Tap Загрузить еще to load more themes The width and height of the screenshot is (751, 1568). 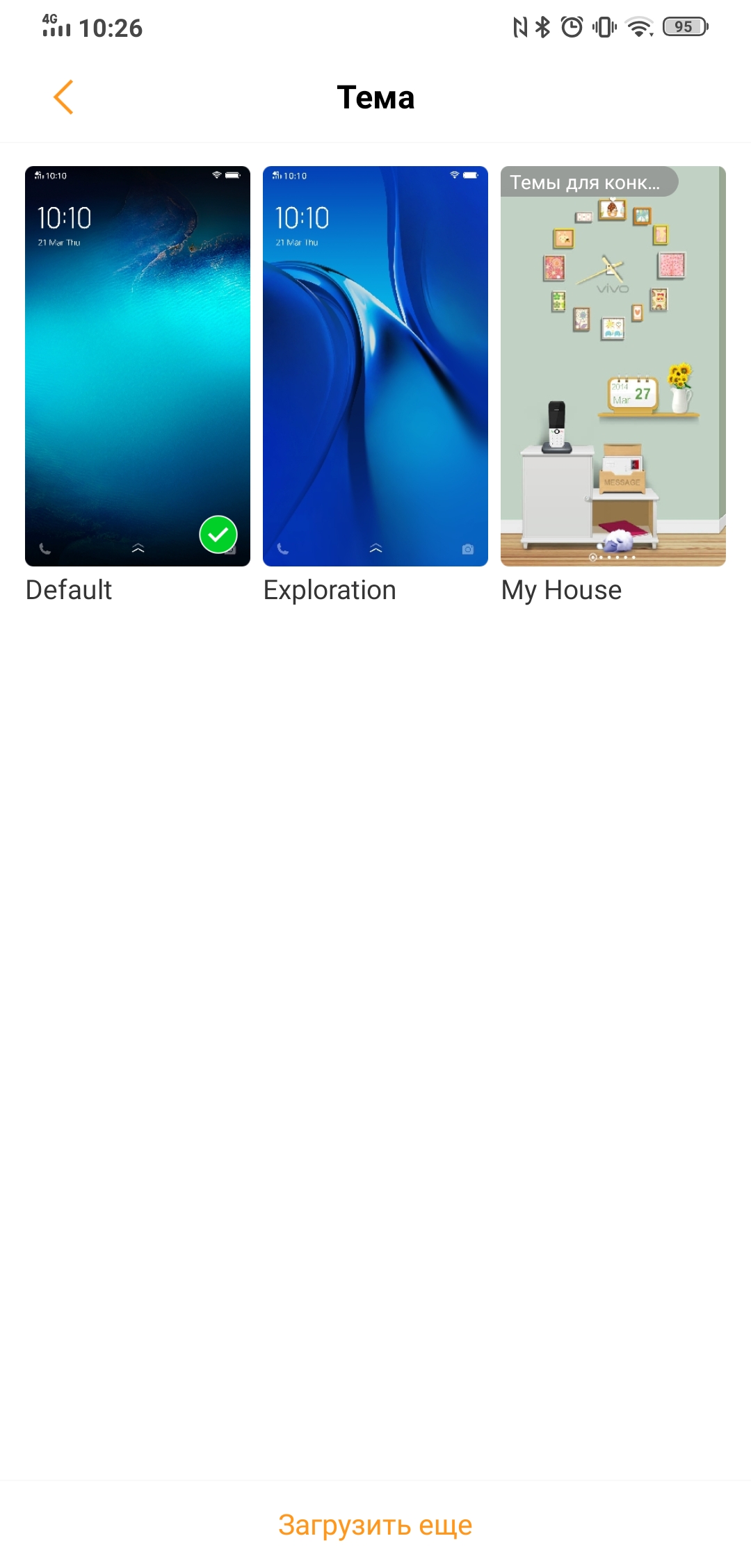[375, 1525]
